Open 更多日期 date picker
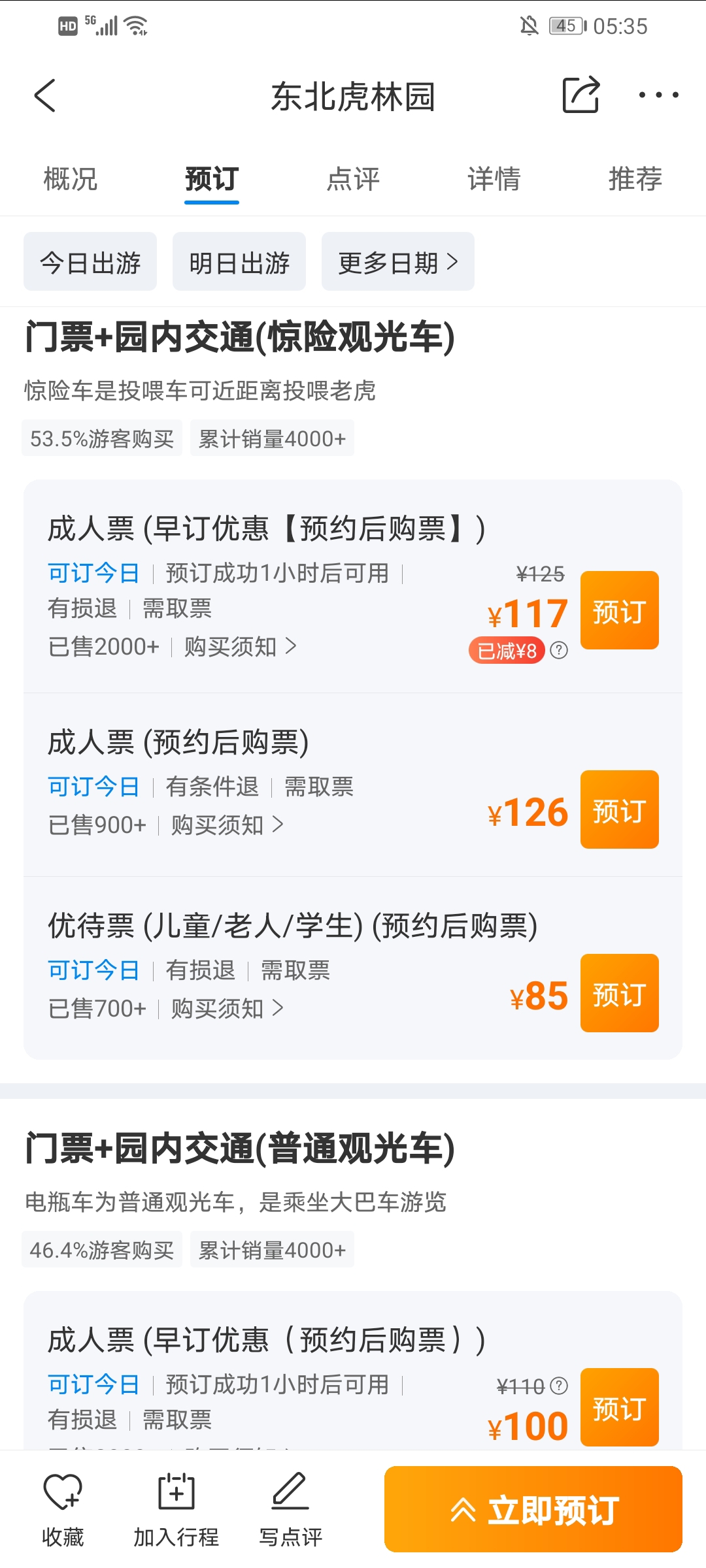Viewport: 706px width, 1568px height. click(398, 261)
